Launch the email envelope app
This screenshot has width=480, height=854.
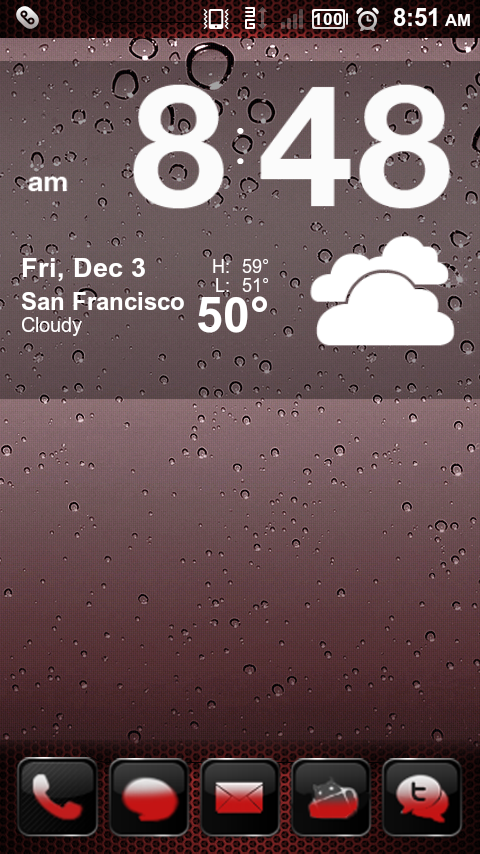pos(240,797)
